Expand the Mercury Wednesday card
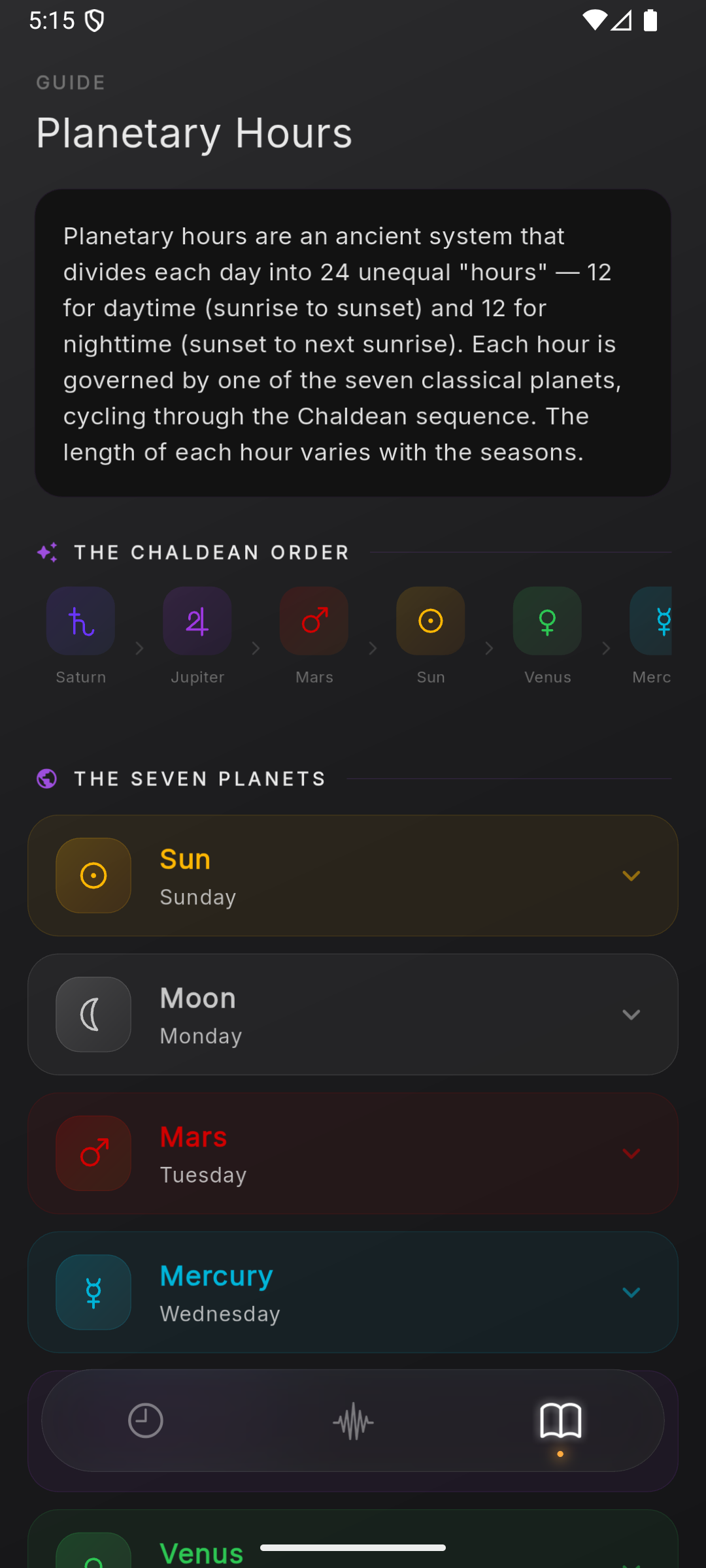The width and height of the screenshot is (706, 1568). tap(631, 1292)
